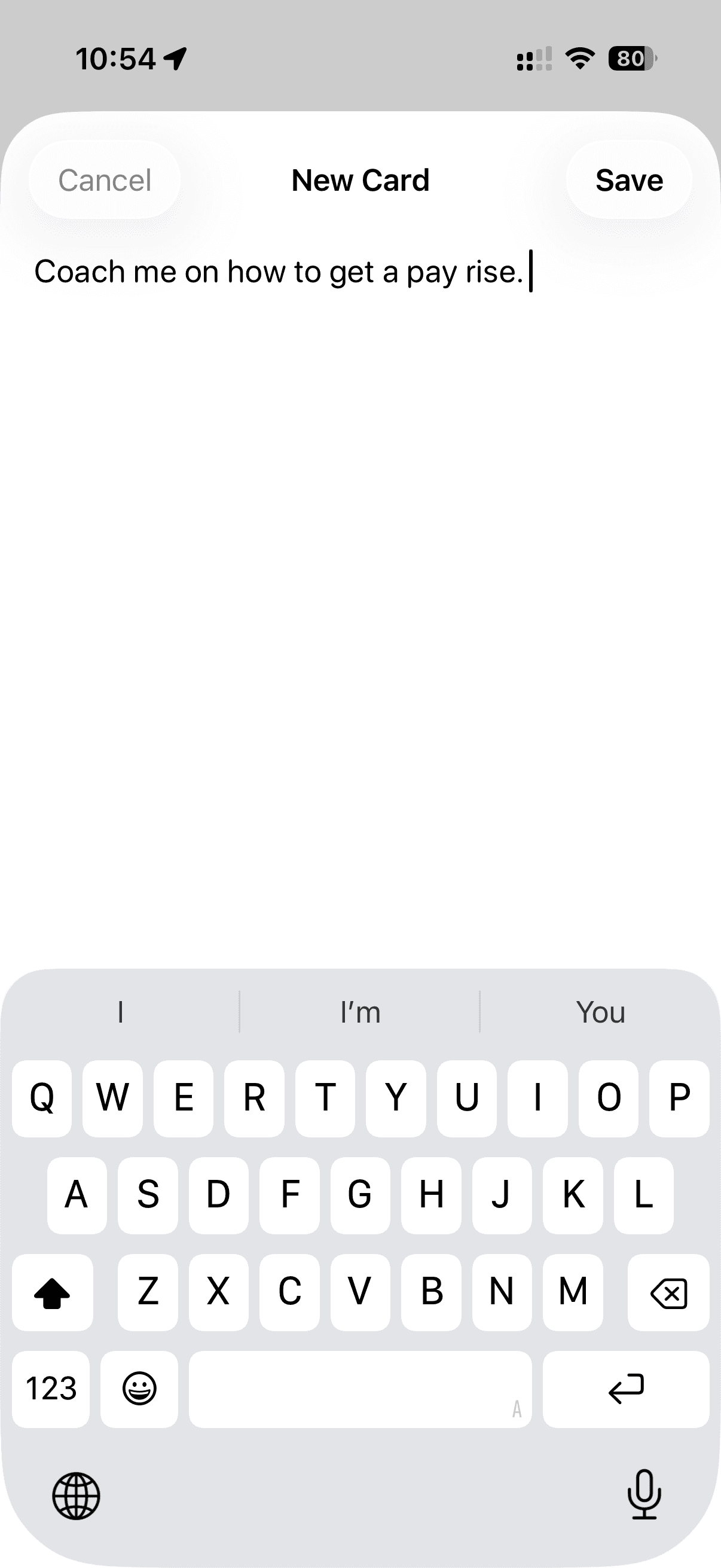
Task: Save the new card
Action: pos(630,180)
